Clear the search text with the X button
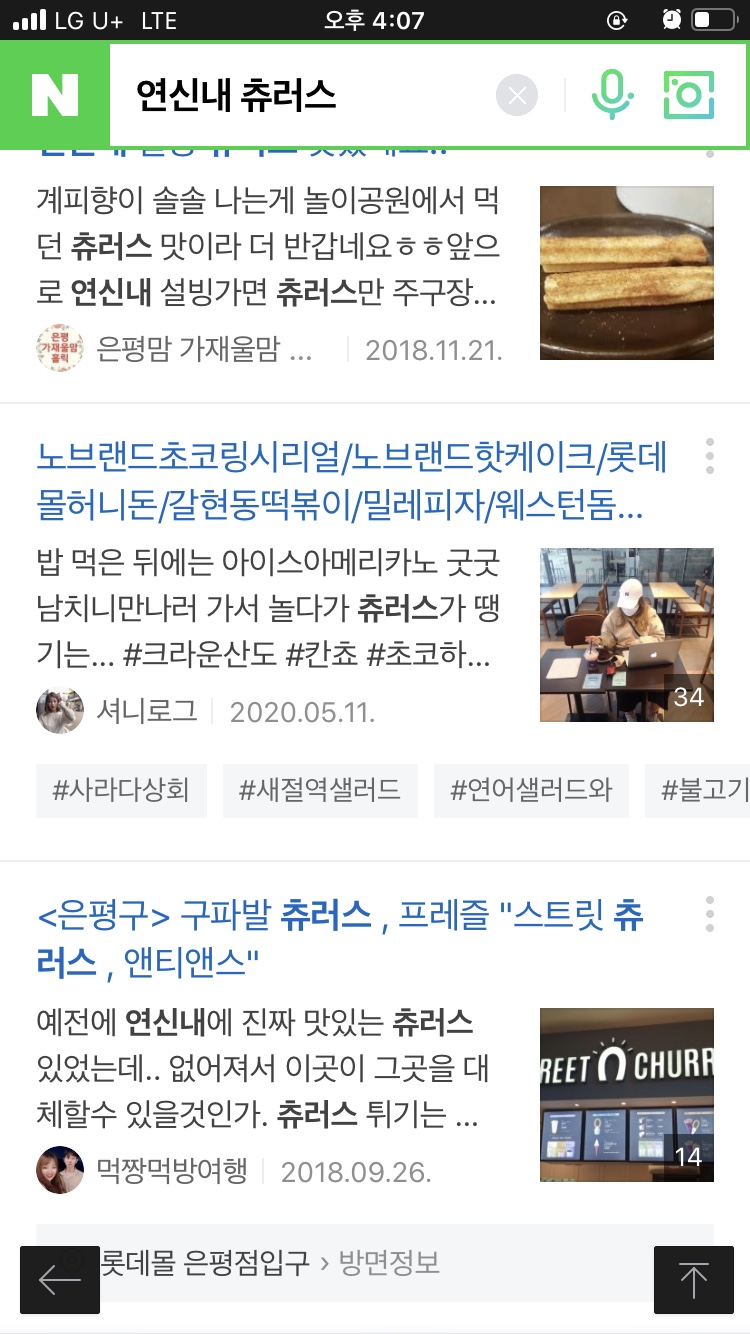This screenshot has width=750, height=1334. (517, 96)
